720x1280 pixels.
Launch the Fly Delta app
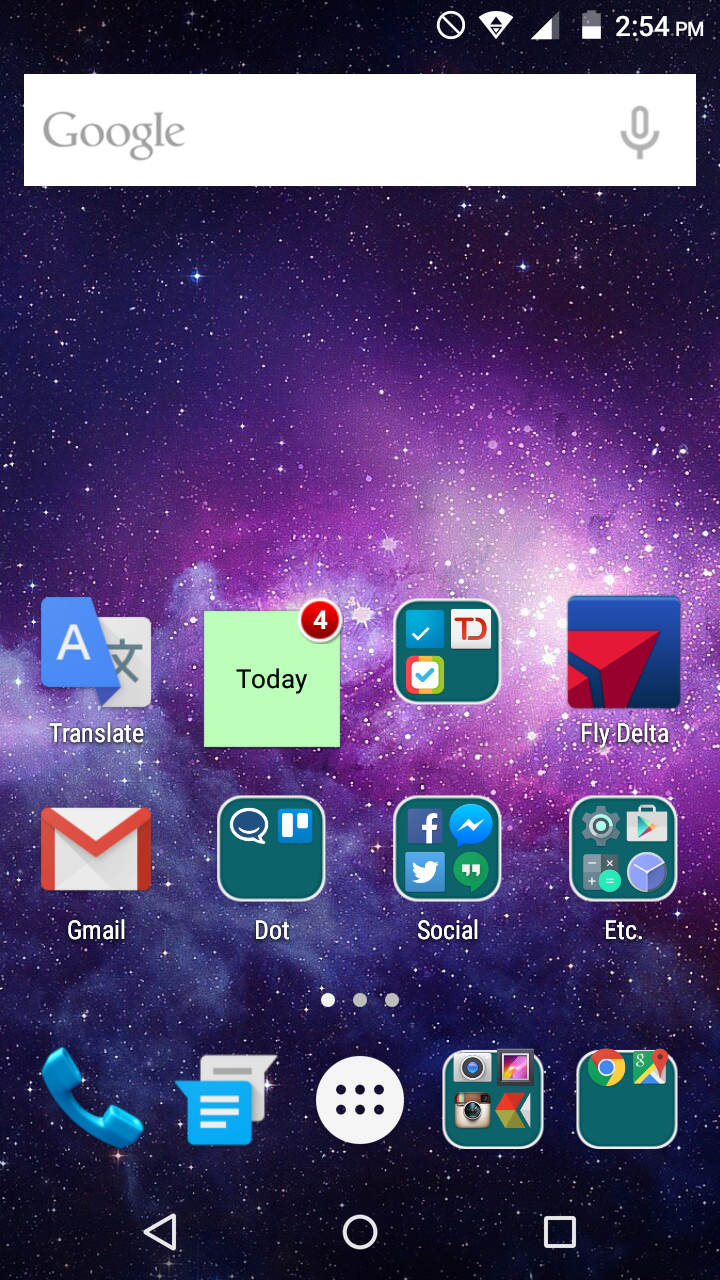click(x=624, y=653)
